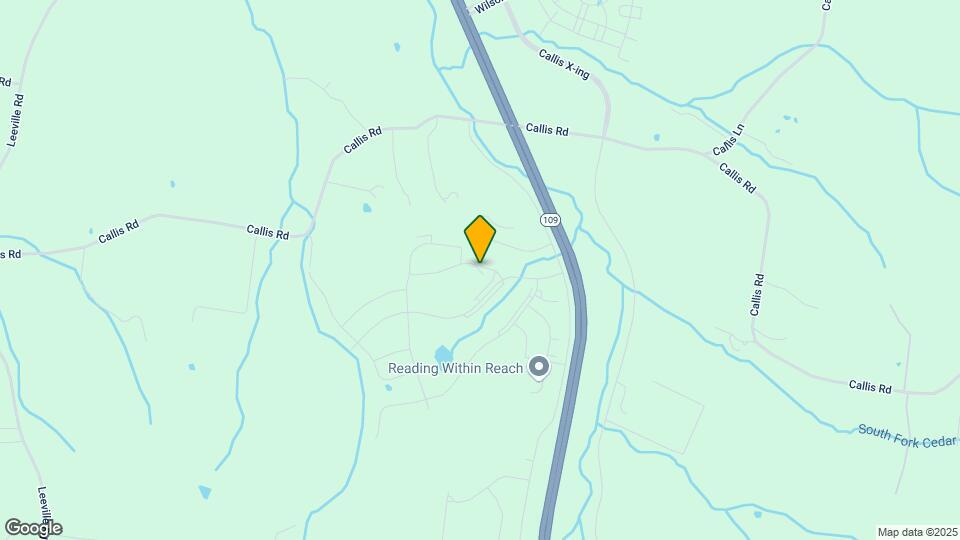Tap the orange location marker
This screenshot has height=540, width=960.
(480, 238)
